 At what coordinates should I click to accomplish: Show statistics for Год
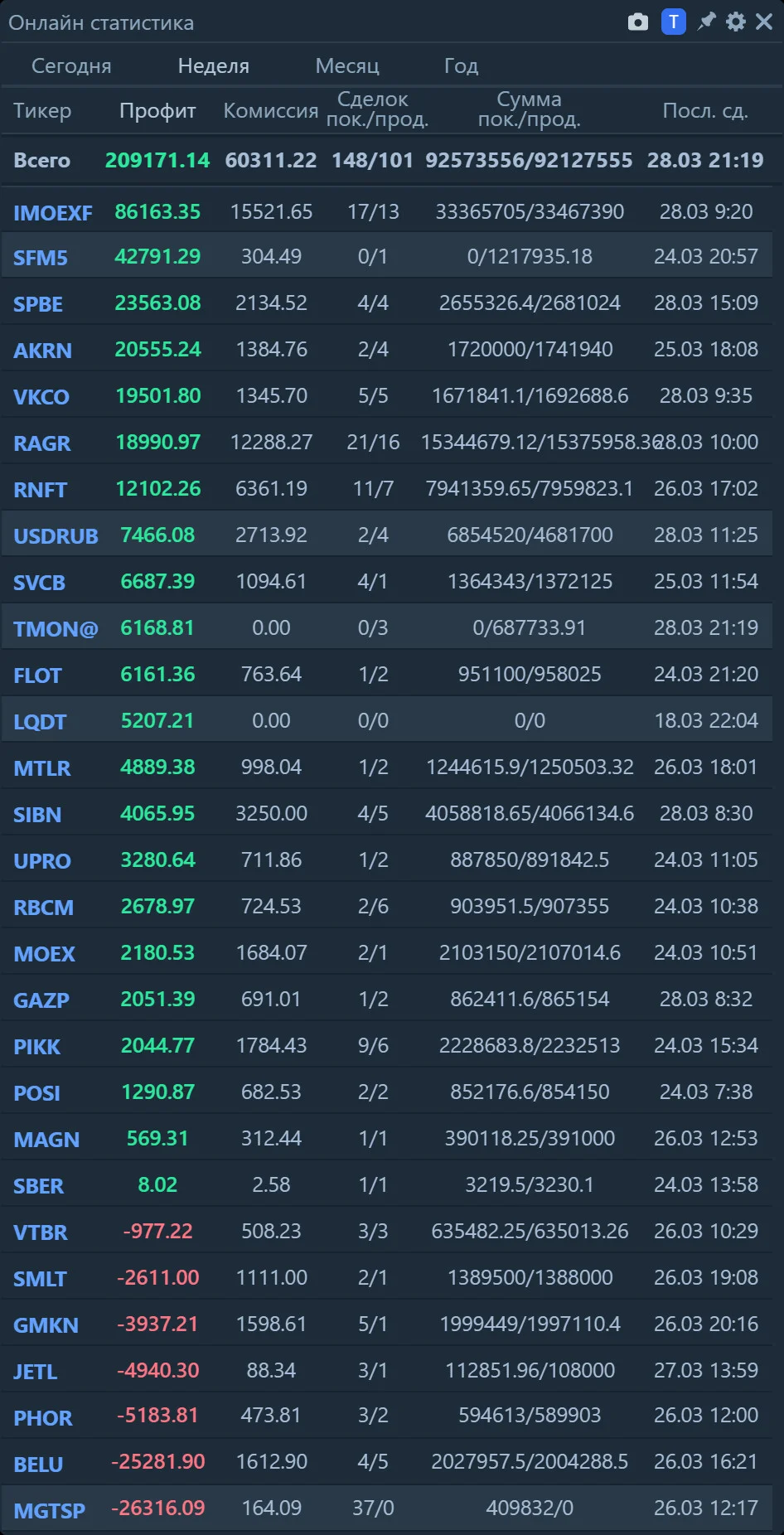click(x=461, y=65)
